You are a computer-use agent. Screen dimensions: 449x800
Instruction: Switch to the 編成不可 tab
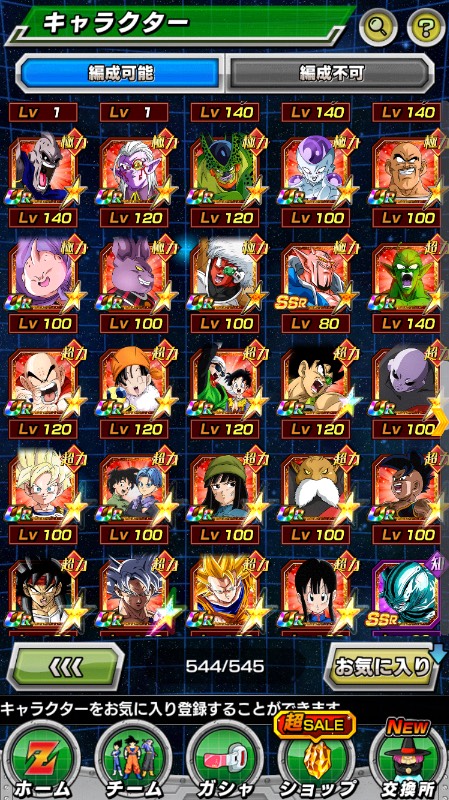[x=330, y=73]
